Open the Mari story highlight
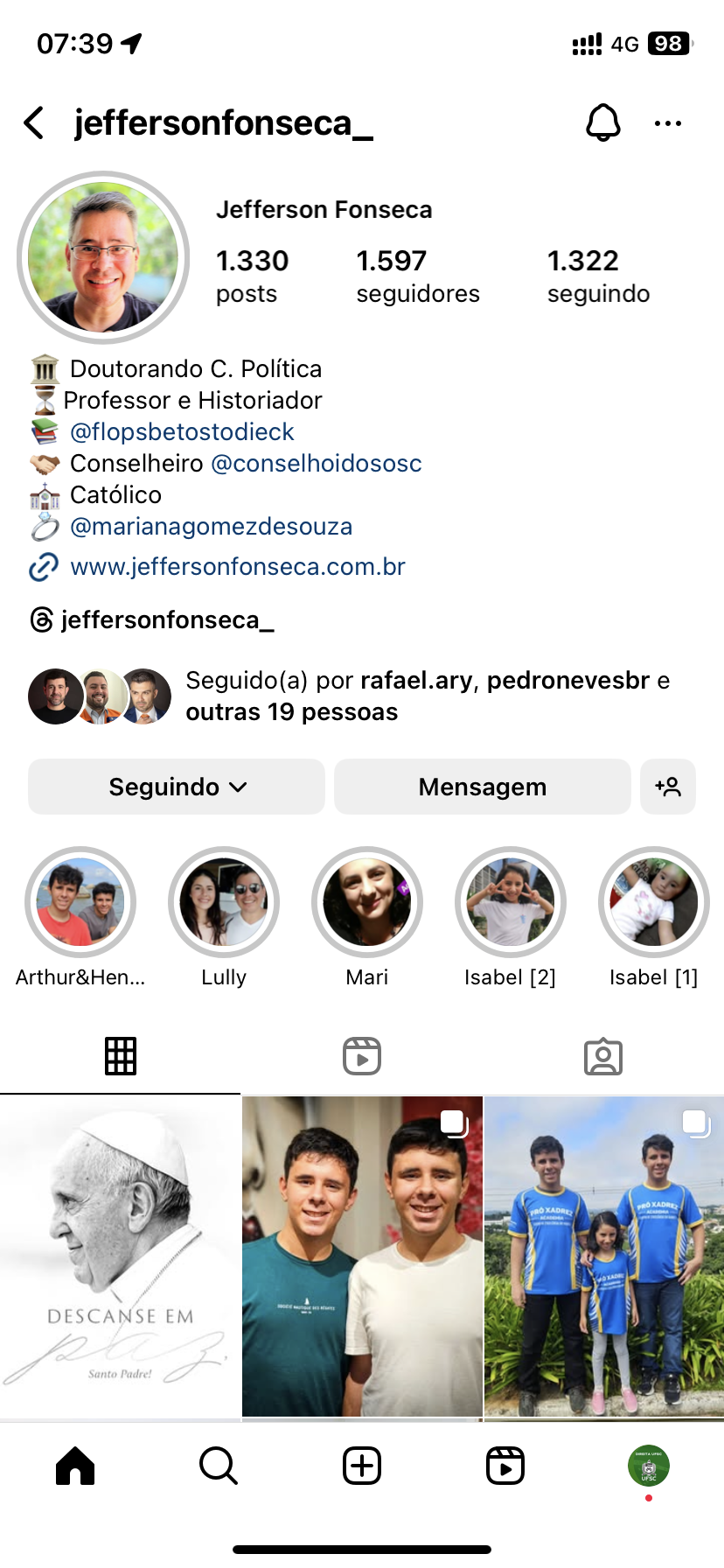This screenshot has width=724, height=1568. click(x=367, y=902)
